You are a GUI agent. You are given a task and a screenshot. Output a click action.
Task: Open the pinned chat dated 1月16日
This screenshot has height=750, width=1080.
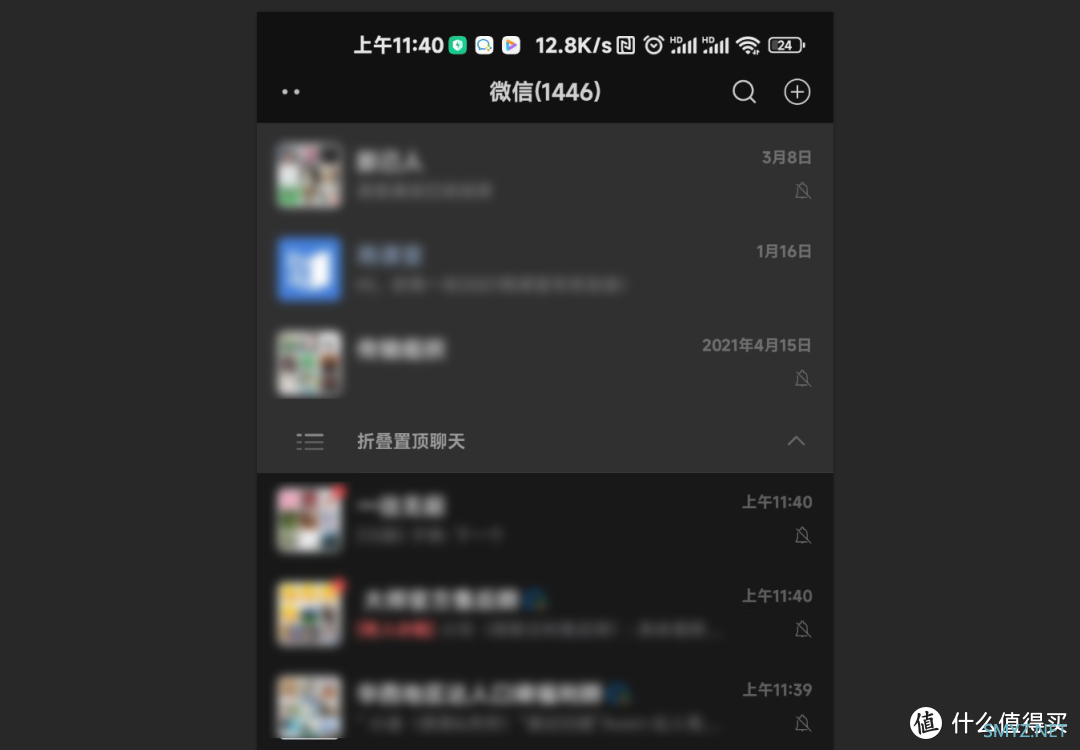point(544,269)
